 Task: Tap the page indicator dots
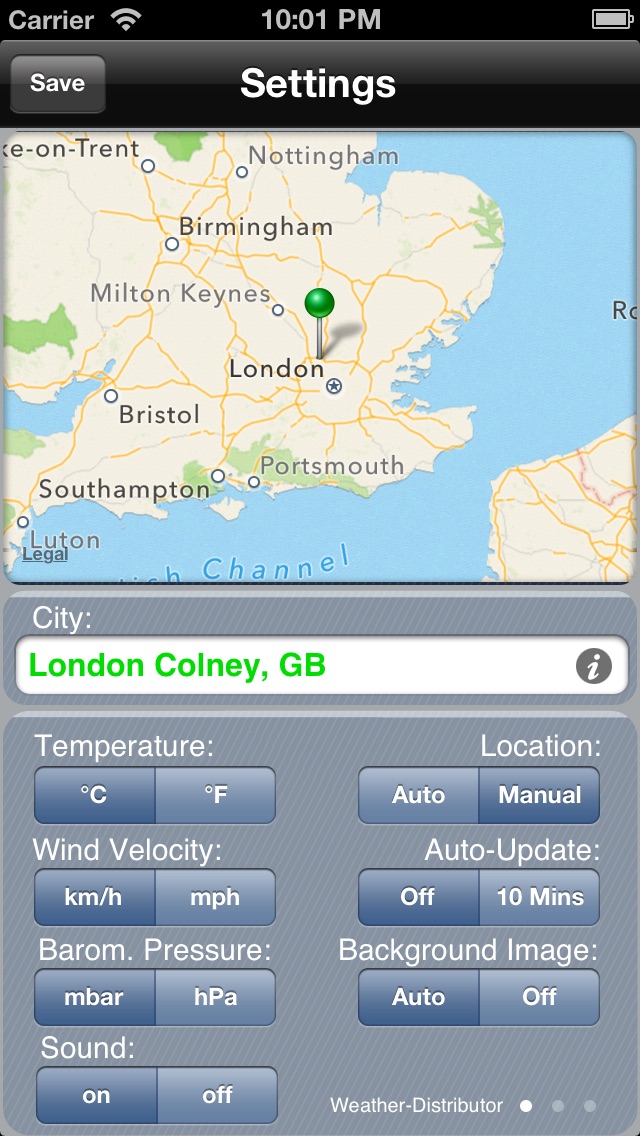(x=558, y=1106)
